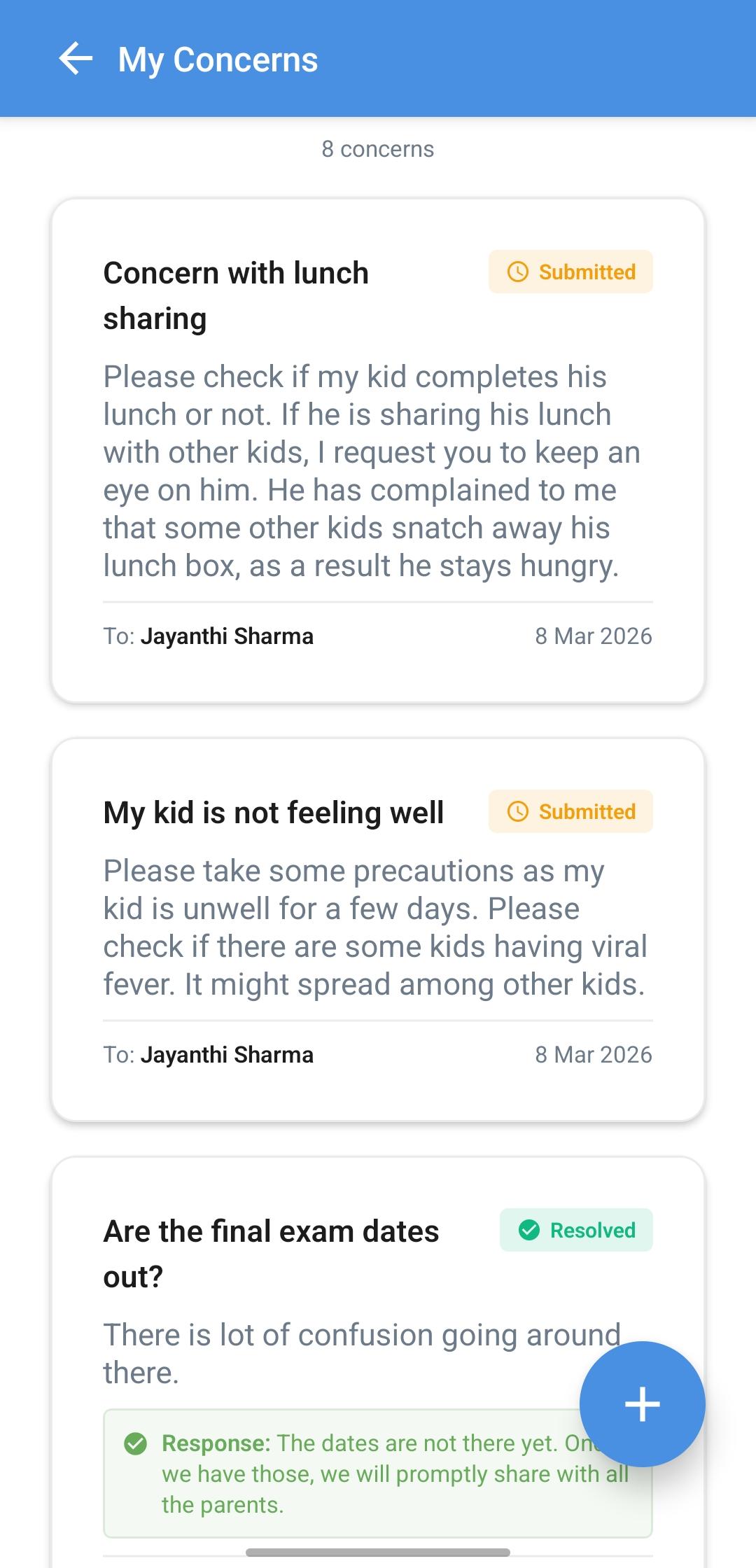Screen dimensions: 756x1568
Task: Click the Submitted status badge on first concern
Action: [x=570, y=272]
